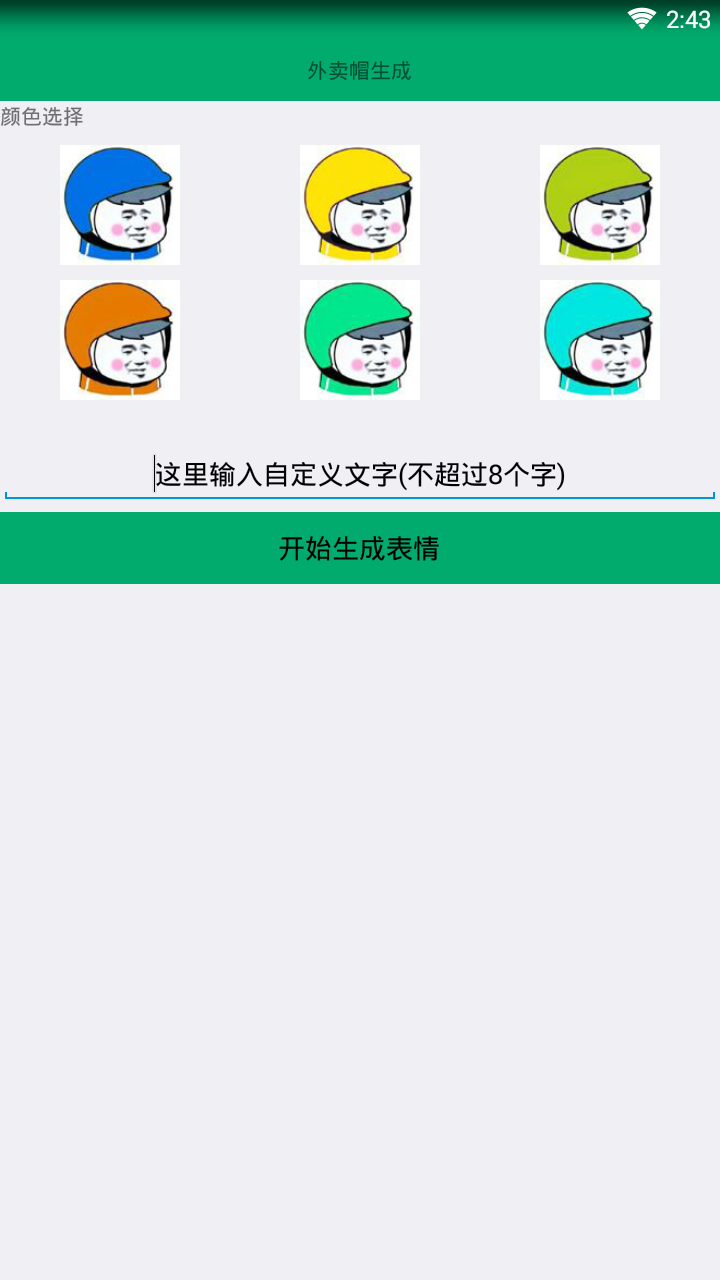Choose the mint green helmet

(360, 340)
